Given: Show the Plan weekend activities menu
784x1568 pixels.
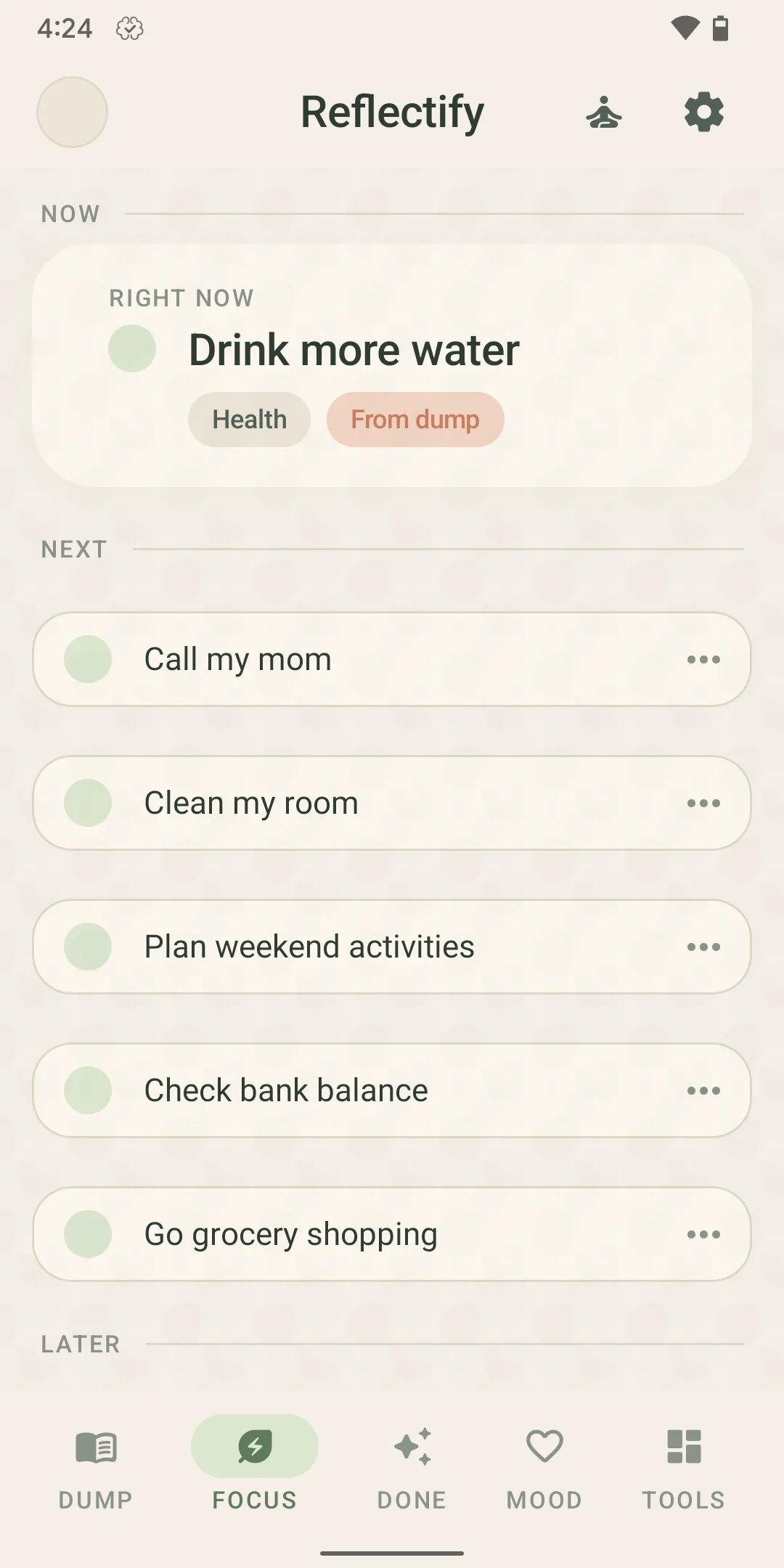Looking at the screenshot, I should tap(703, 947).
